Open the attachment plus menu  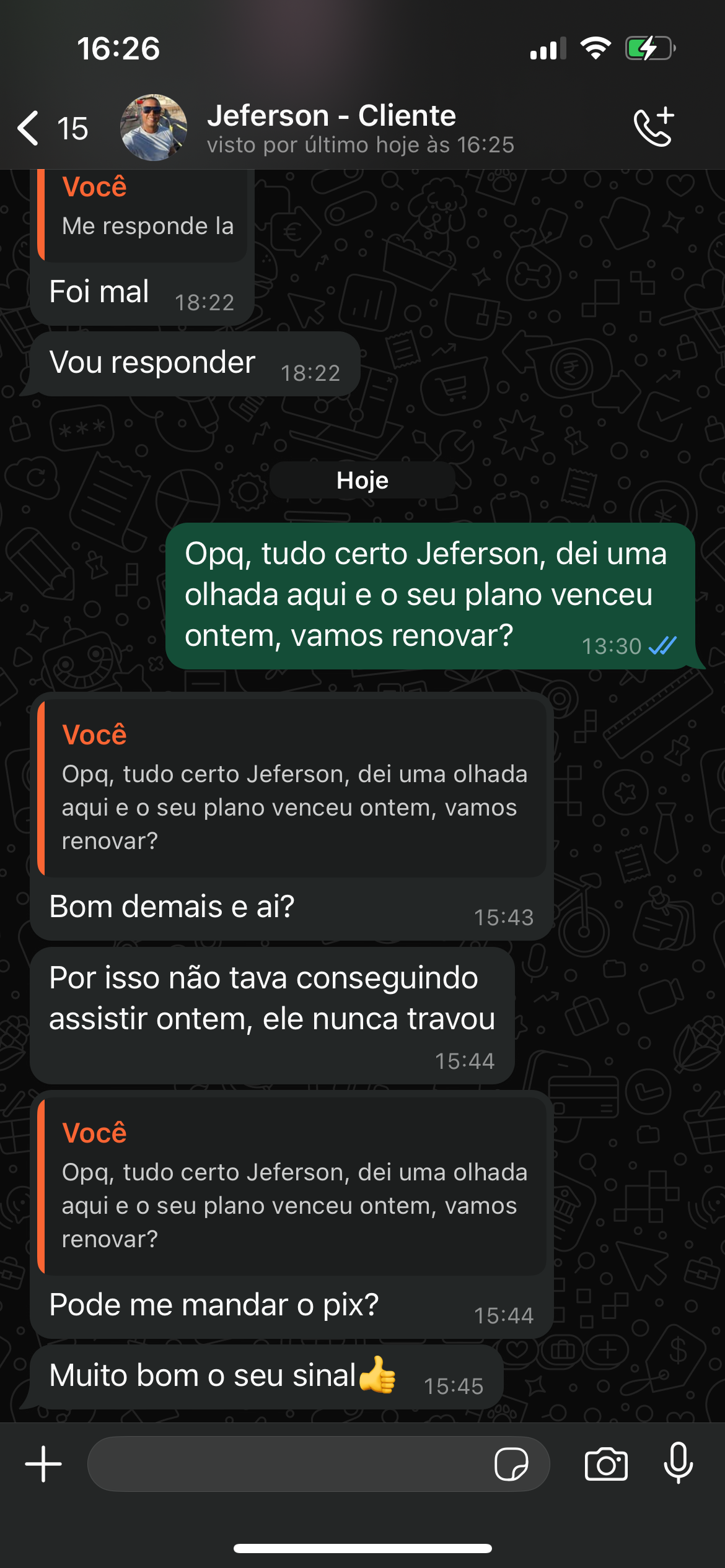click(x=43, y=1464)
